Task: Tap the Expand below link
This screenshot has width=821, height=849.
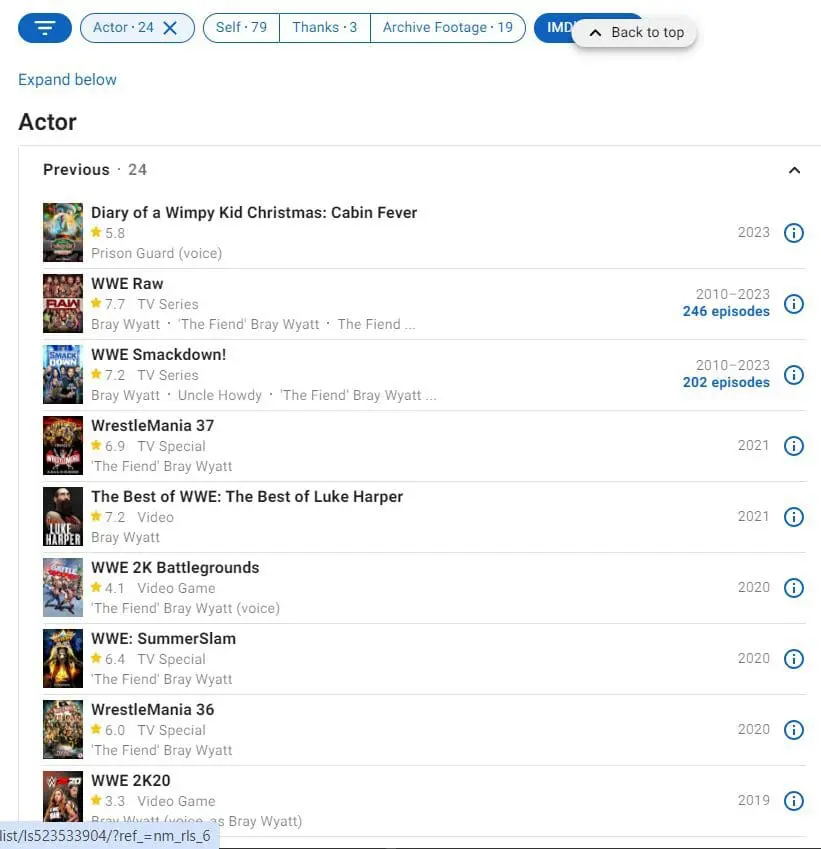Action: tap(67, 79)
